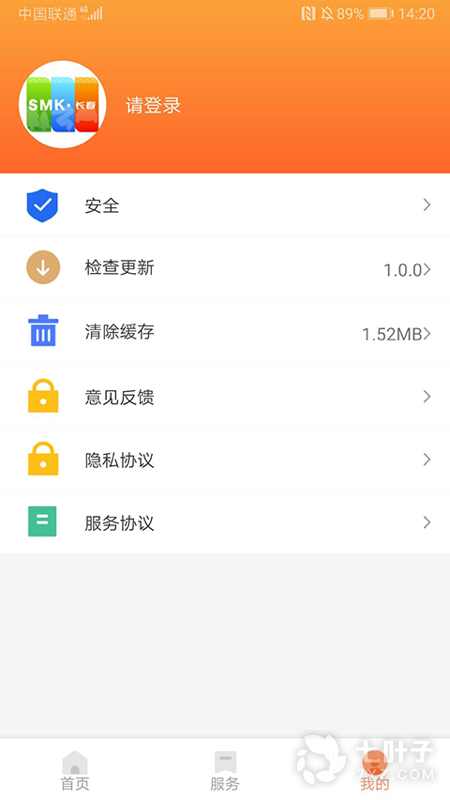View the 隐私协议 privacy agreement
450x800 pixels.
tap(225, 460)
